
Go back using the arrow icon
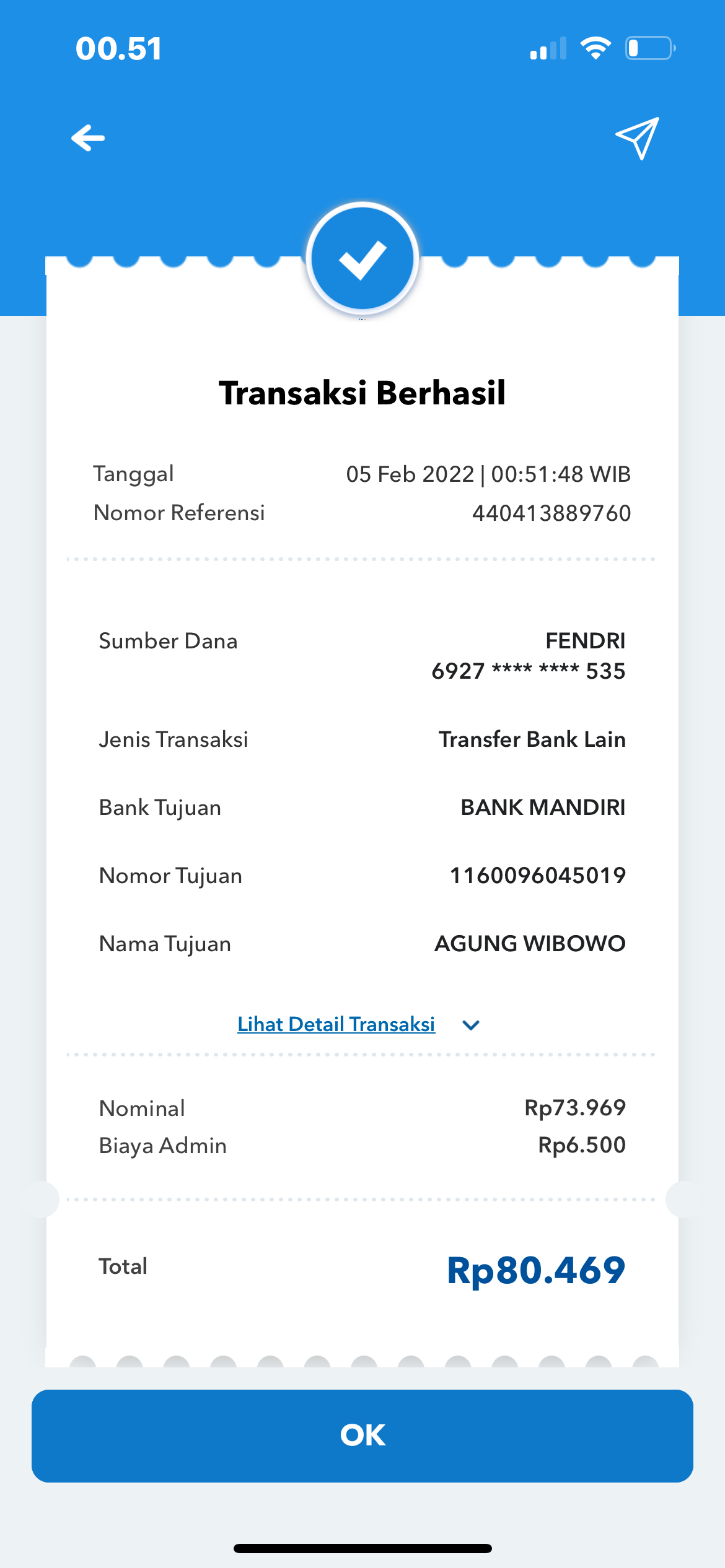[88, 137]
